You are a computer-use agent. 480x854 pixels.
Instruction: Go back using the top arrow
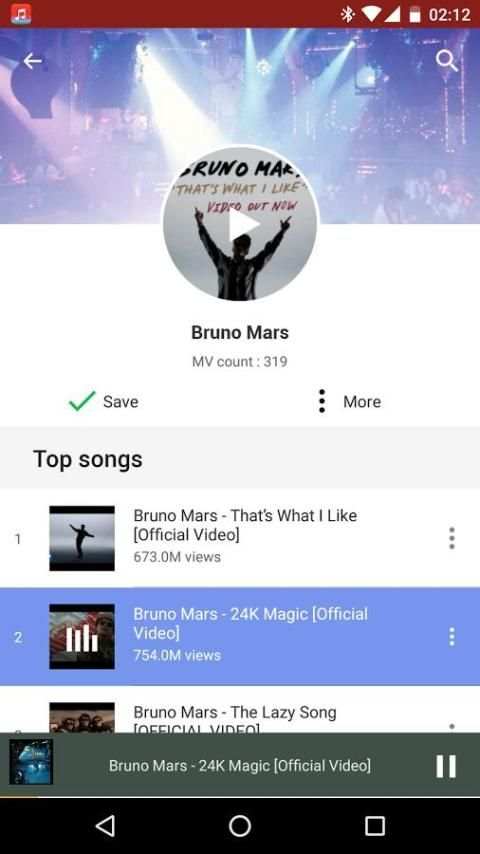point(32,61)
